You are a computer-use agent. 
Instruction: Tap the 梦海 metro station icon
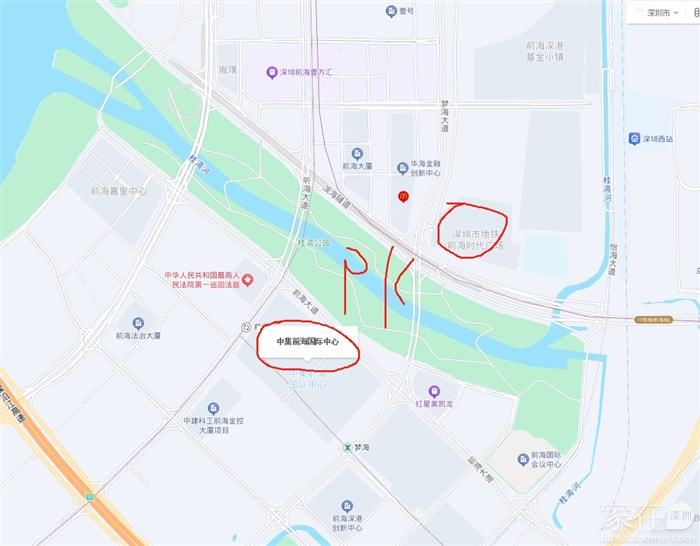pyautogui.click(x=347, y=447)
